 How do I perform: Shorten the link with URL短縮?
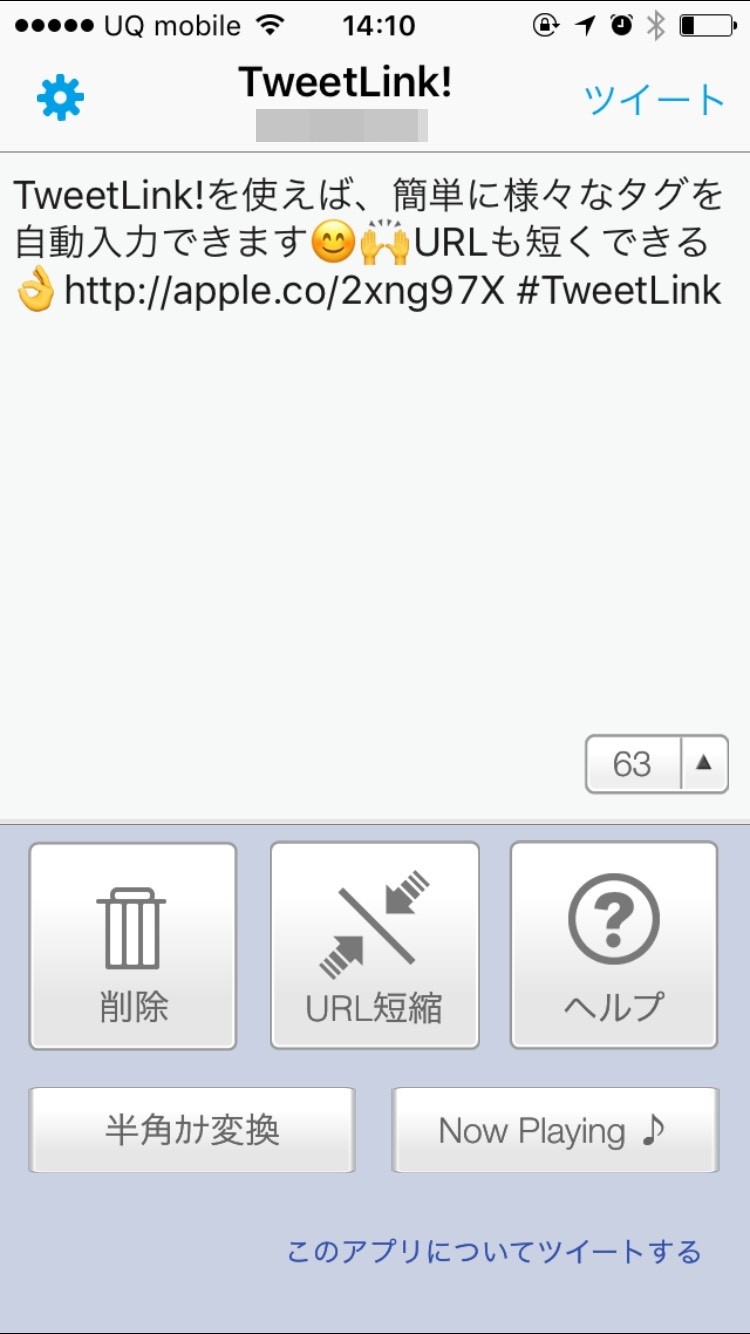point(375,946)
